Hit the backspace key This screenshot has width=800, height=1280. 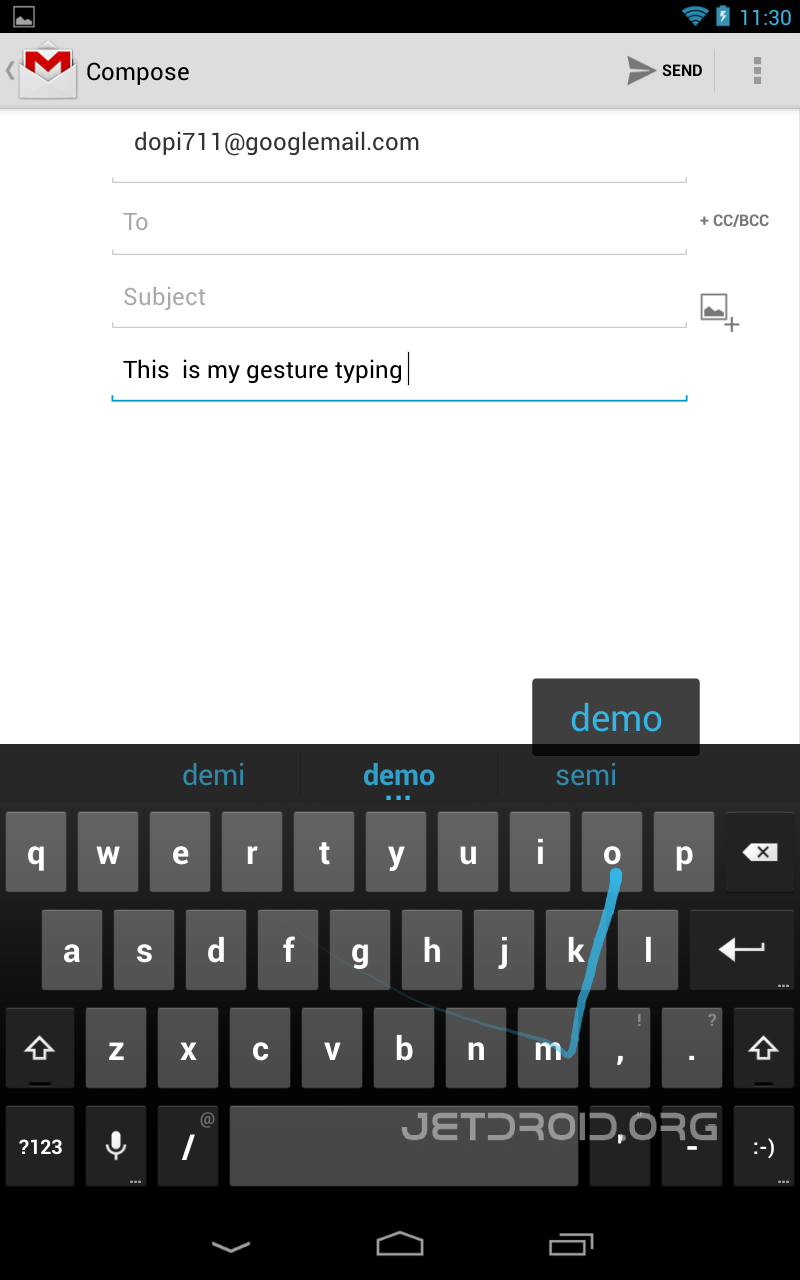point(760,852)
